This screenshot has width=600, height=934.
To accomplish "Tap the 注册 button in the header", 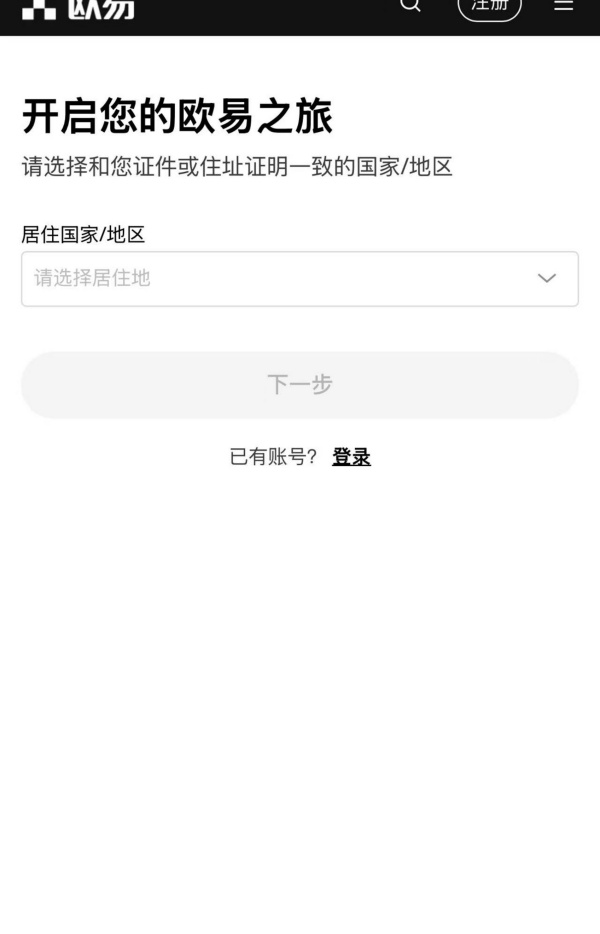I will click(x=489, y=6).
